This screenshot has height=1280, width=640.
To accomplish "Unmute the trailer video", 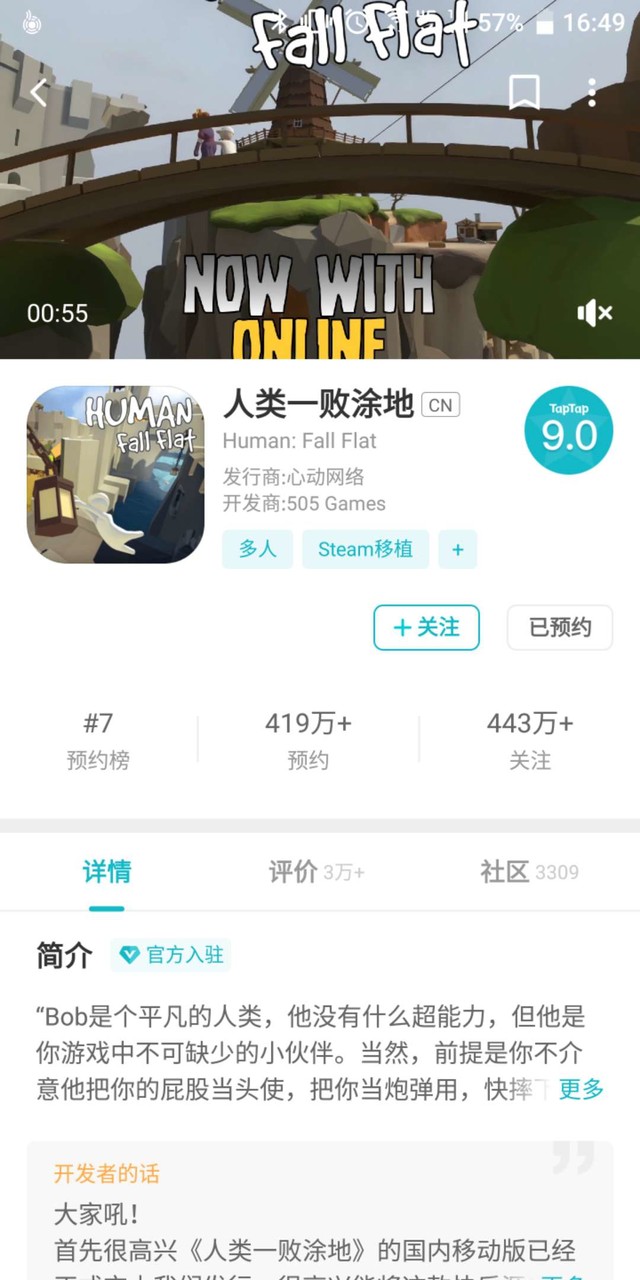I will tap(594, 313).
